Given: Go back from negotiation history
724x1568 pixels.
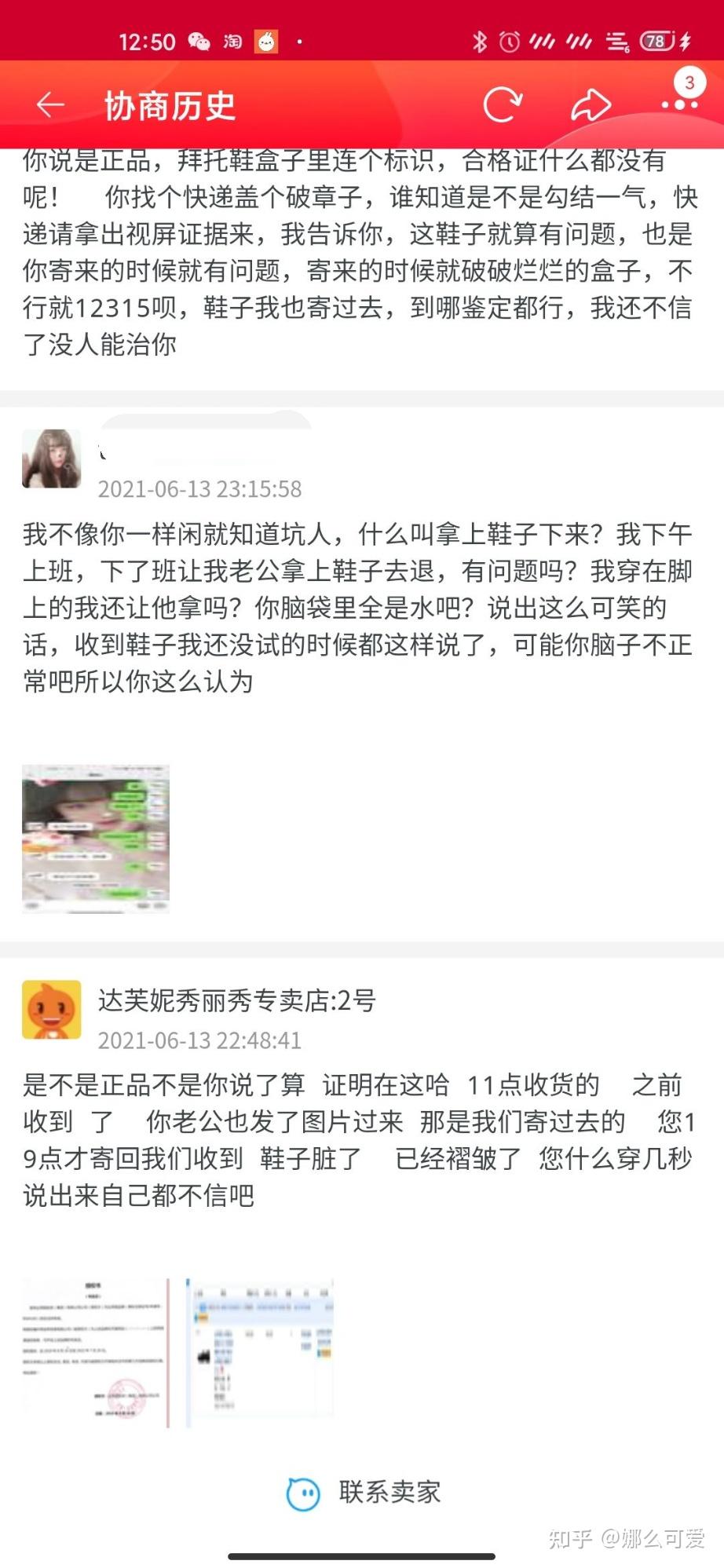Looking at the screenshot, I should coord(50,104).
